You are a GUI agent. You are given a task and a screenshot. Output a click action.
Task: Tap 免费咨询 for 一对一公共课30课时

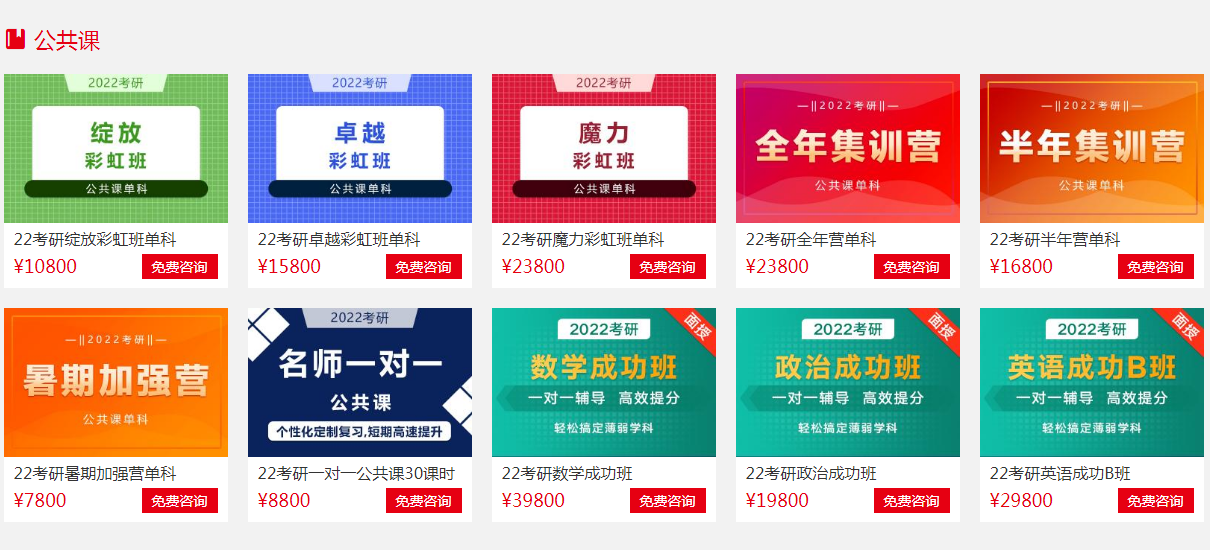pyautogui.click(x=424, y=501)
